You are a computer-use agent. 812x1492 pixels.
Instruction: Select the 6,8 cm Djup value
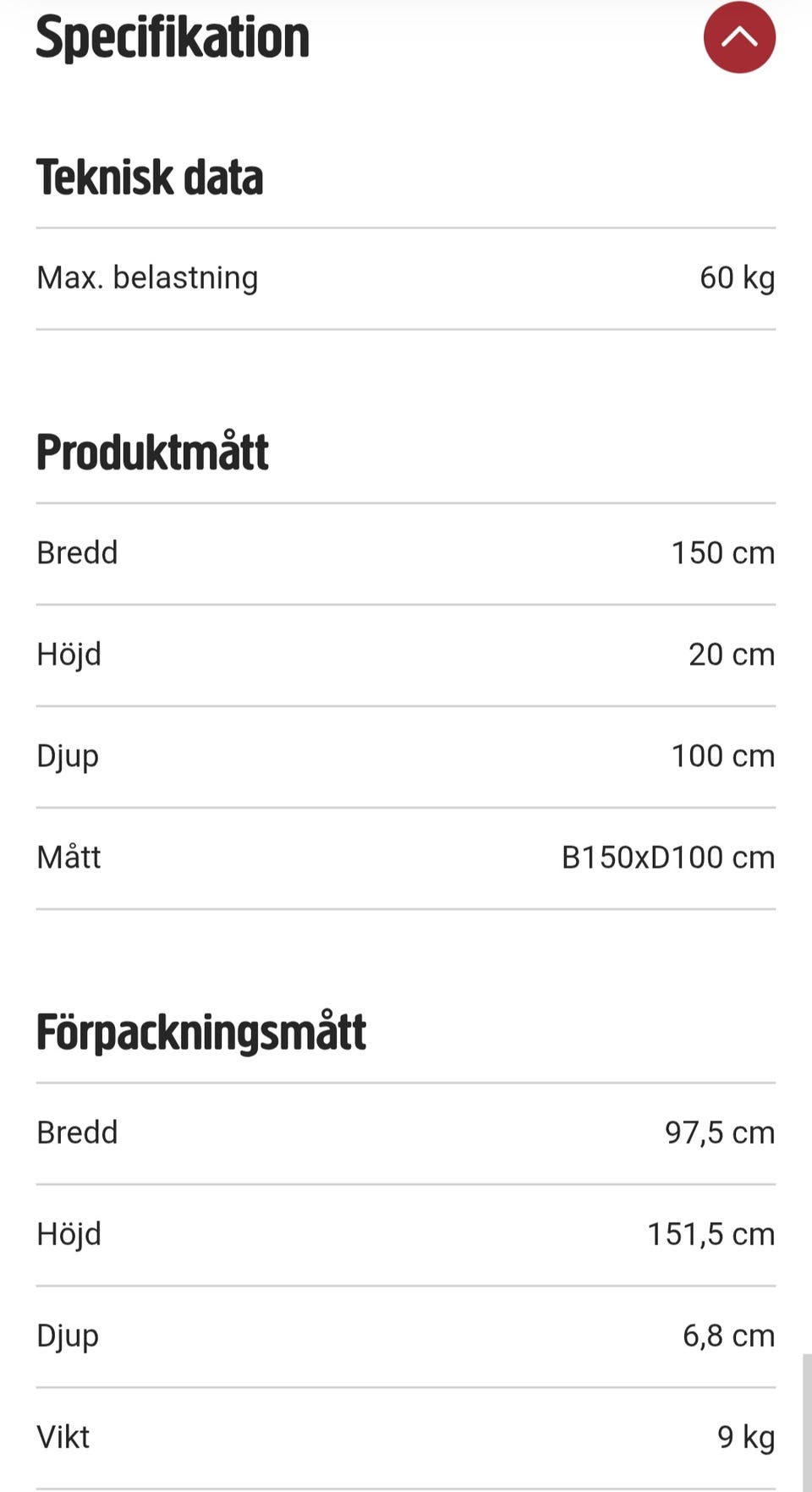coord(728,1335)
